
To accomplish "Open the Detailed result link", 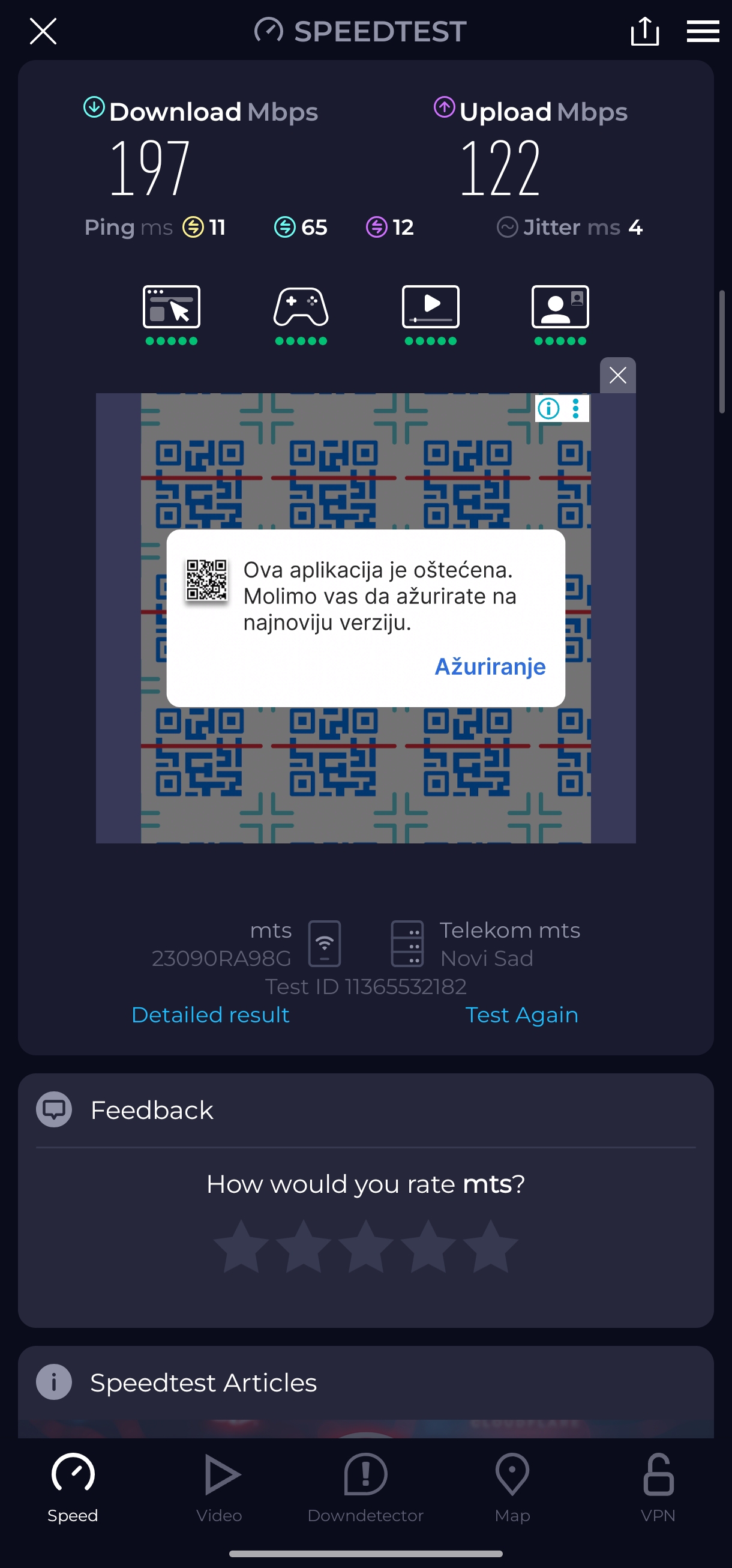I will (x=210, y=1015).
